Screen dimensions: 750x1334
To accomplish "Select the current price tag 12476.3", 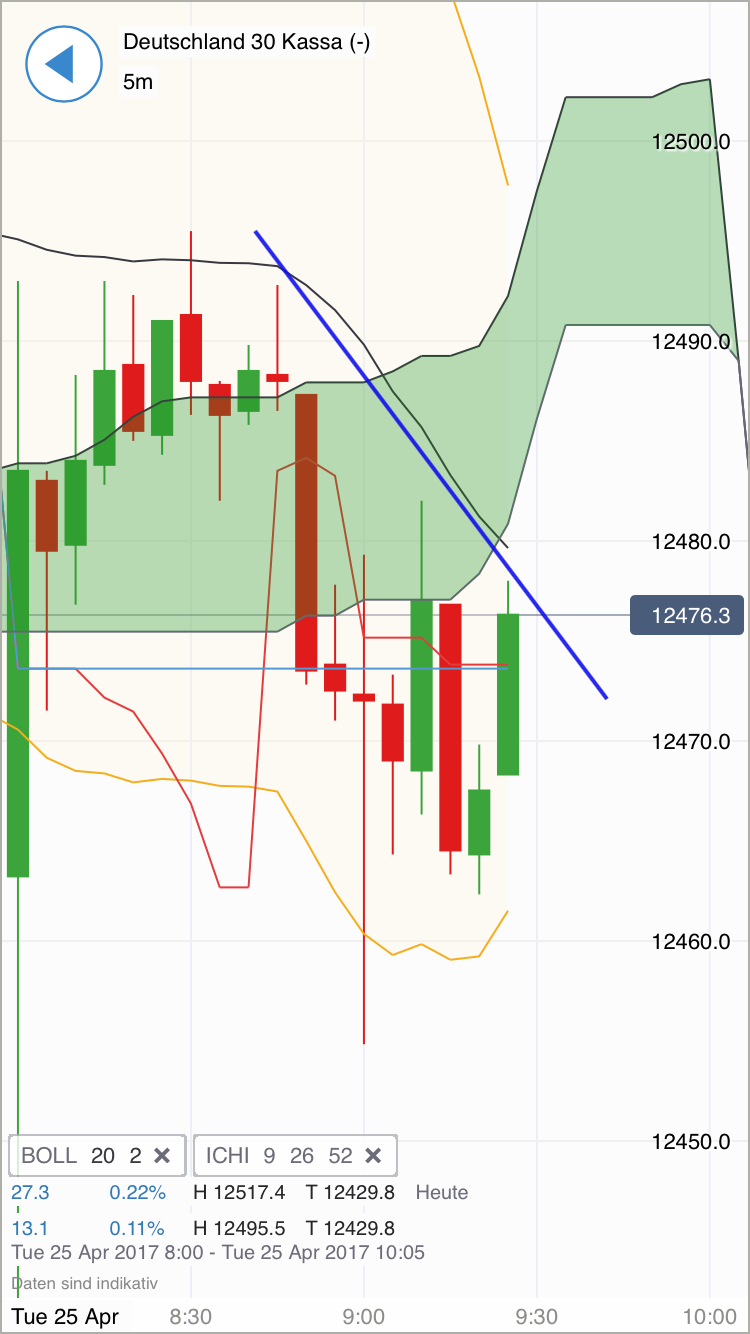I will [x=687, y=615].
